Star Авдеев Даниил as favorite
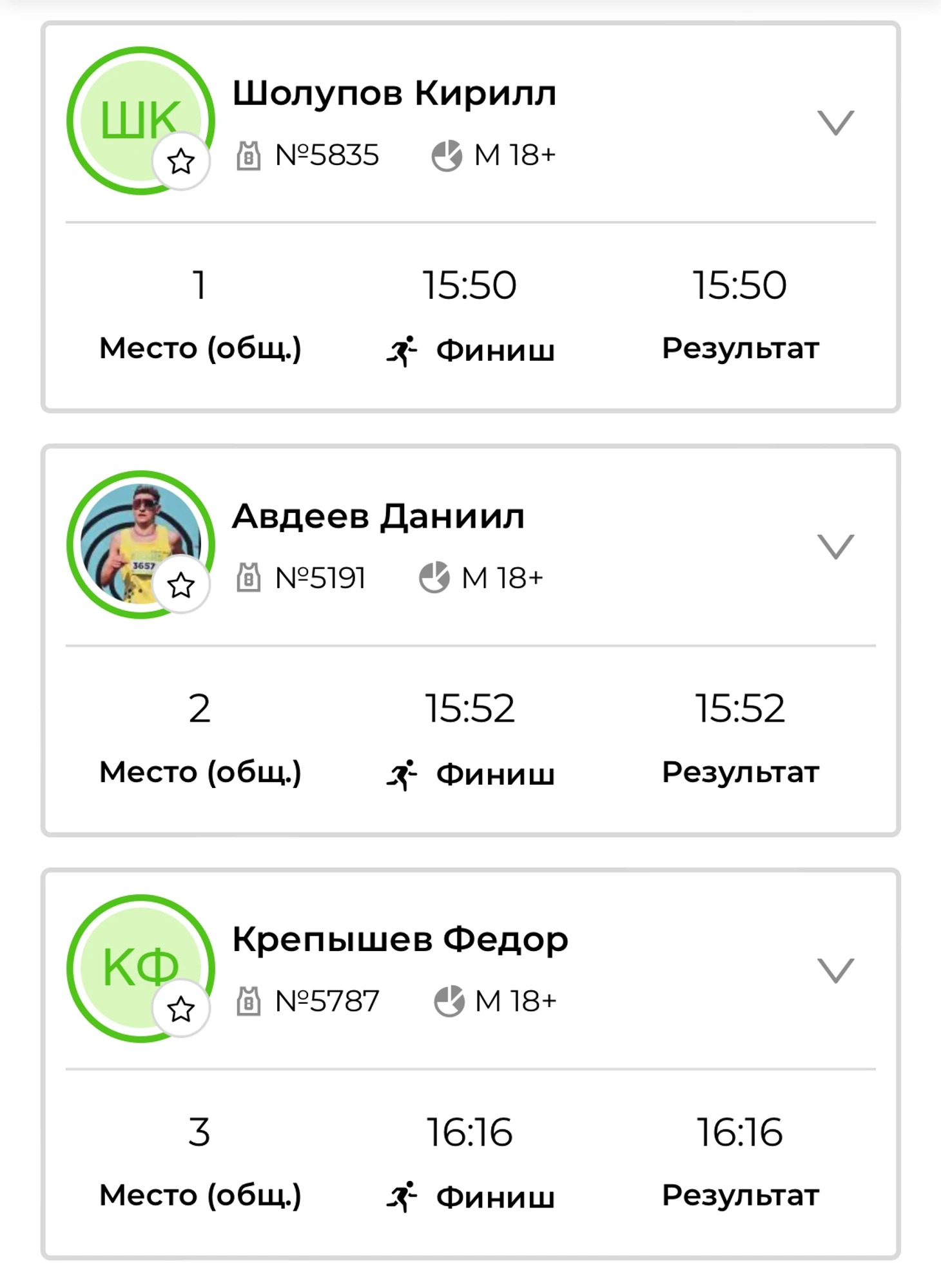 tap(181, 585)
